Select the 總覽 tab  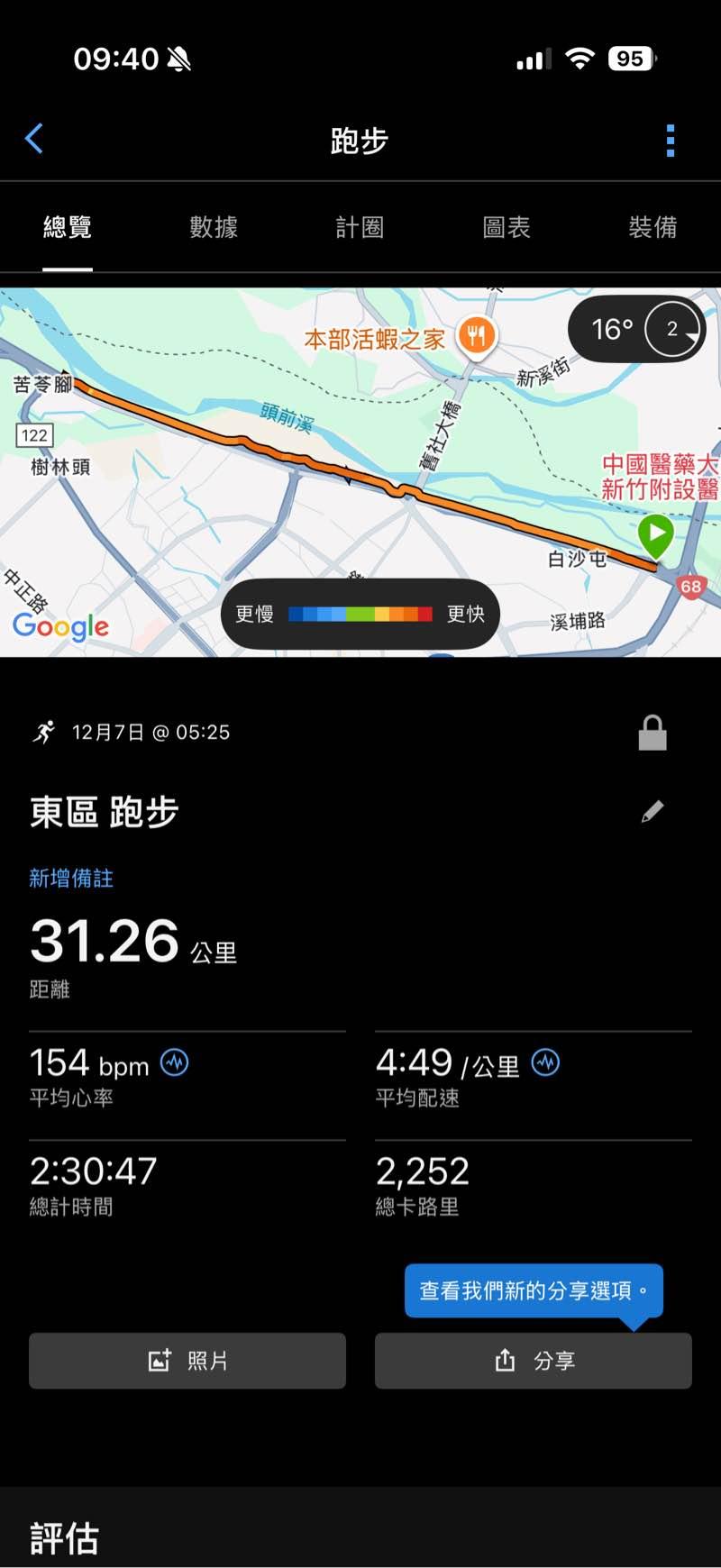point(68,227)
